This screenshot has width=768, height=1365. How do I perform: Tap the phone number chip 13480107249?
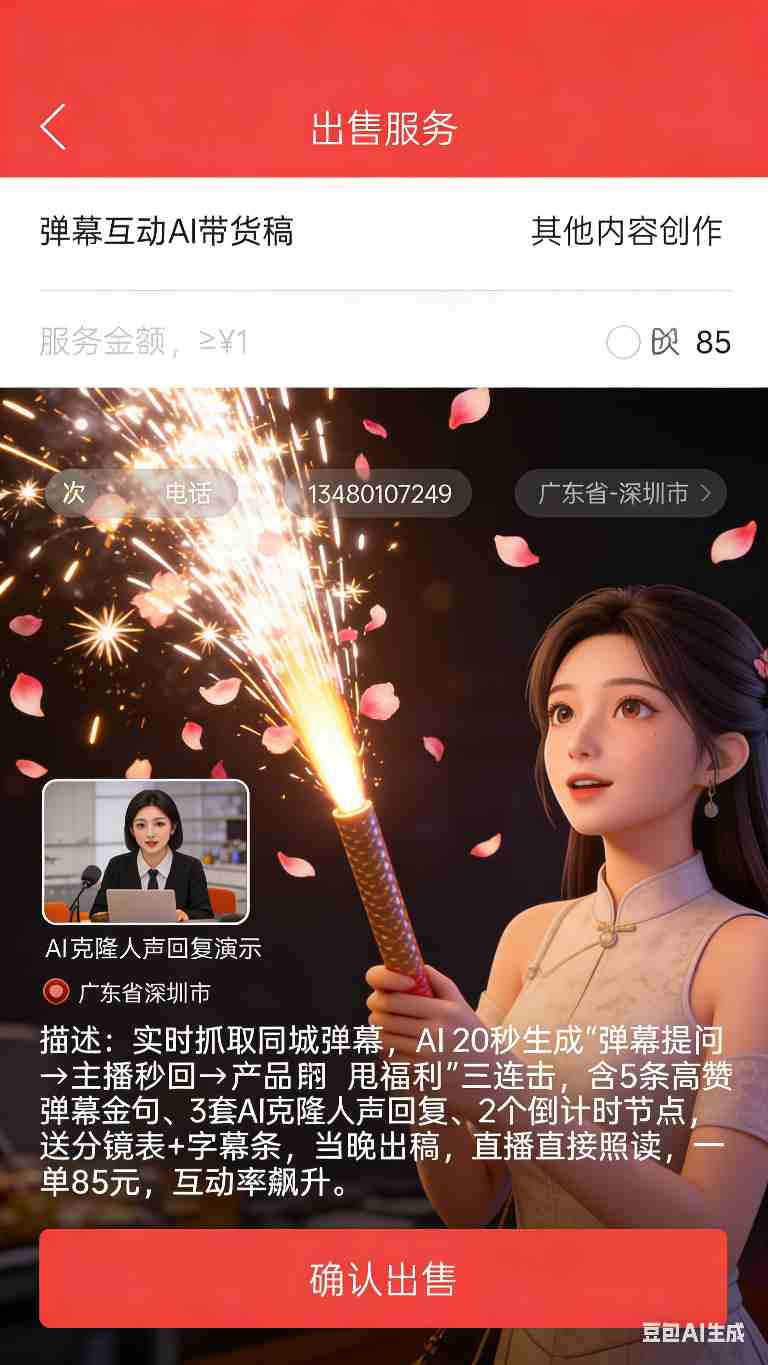click(x=379, y=493)
